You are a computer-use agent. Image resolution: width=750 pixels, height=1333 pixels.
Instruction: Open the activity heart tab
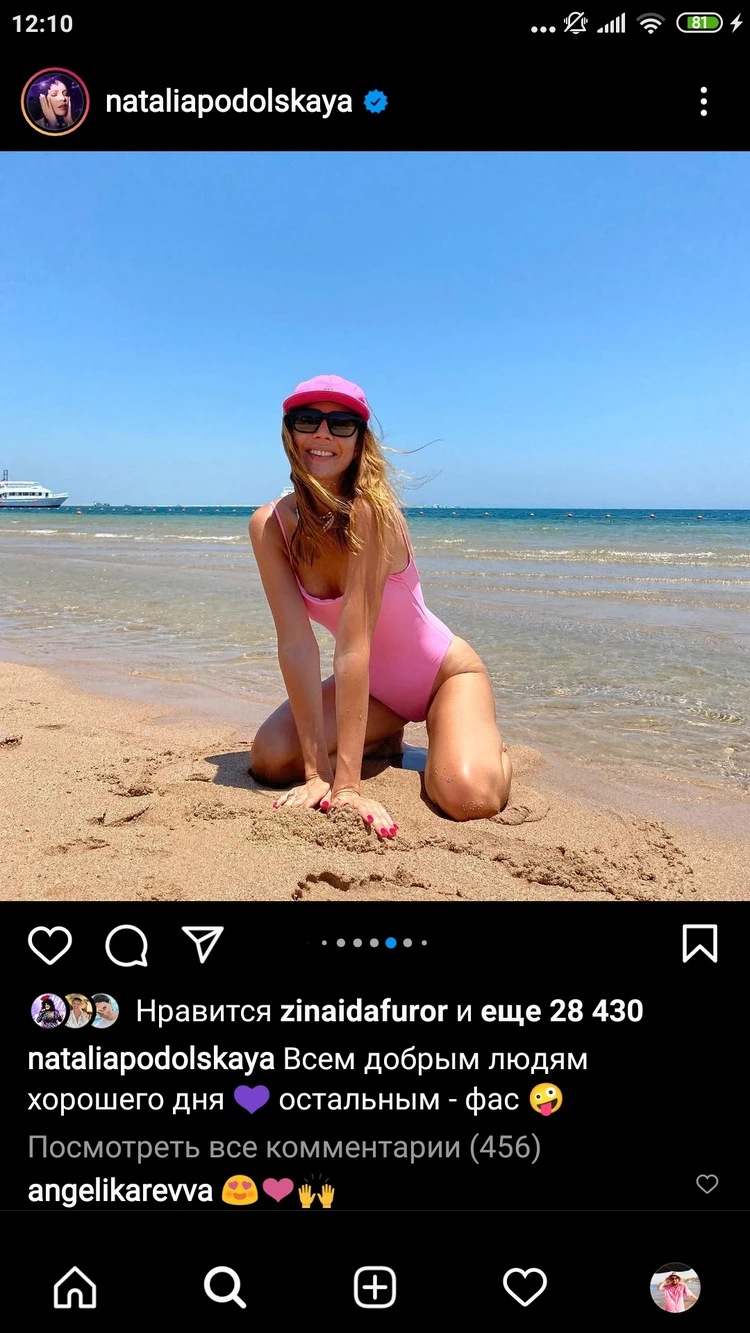(525, 1288)
